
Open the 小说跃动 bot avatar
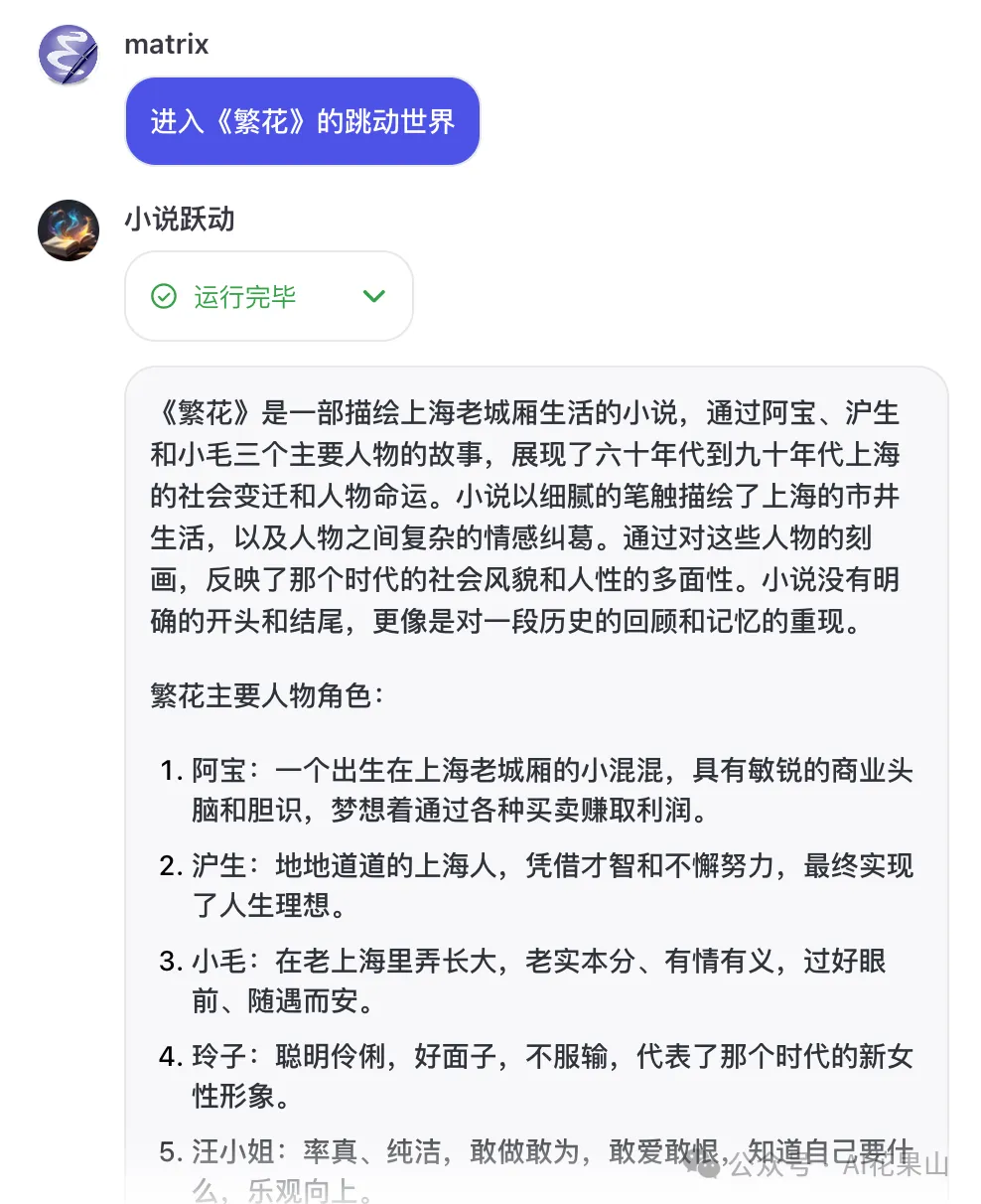point(69,229)
